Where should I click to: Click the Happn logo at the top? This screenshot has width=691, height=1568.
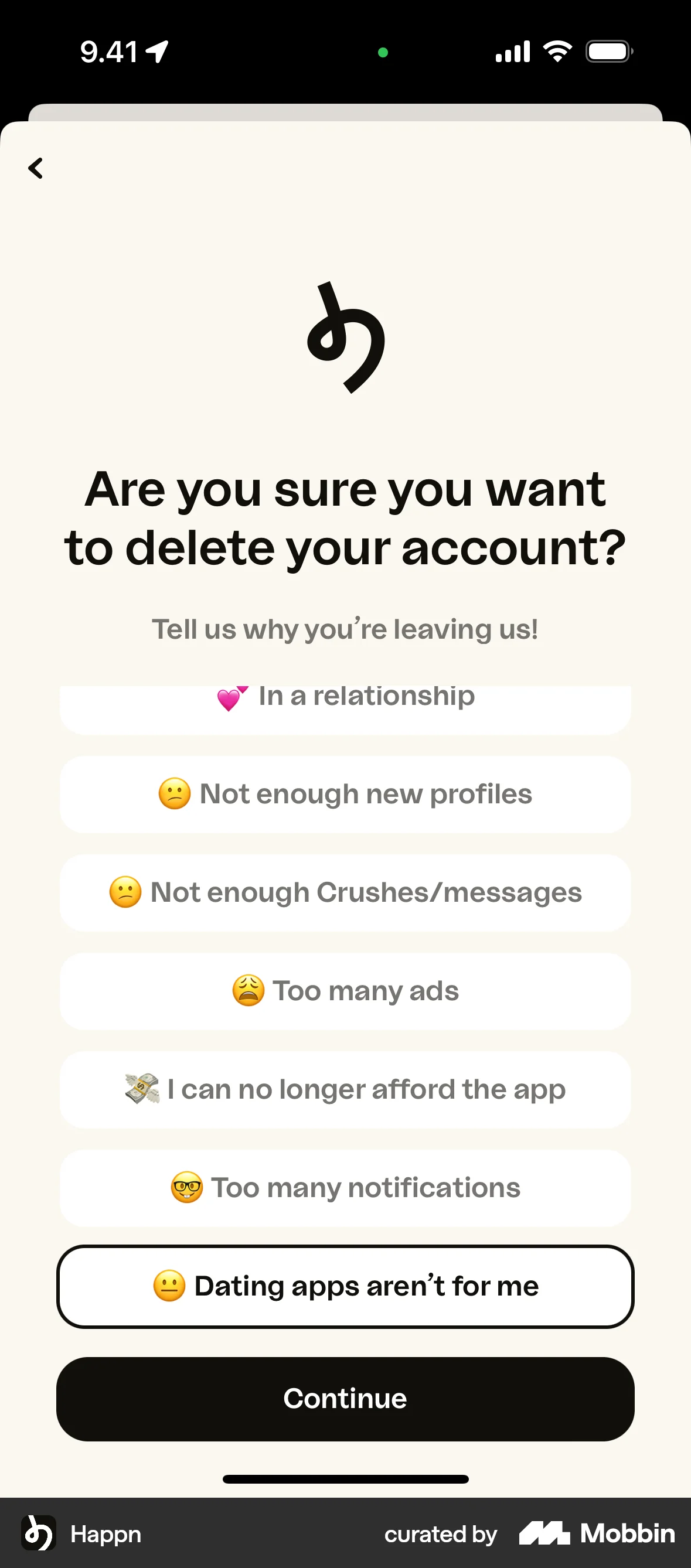click(345, 336)
